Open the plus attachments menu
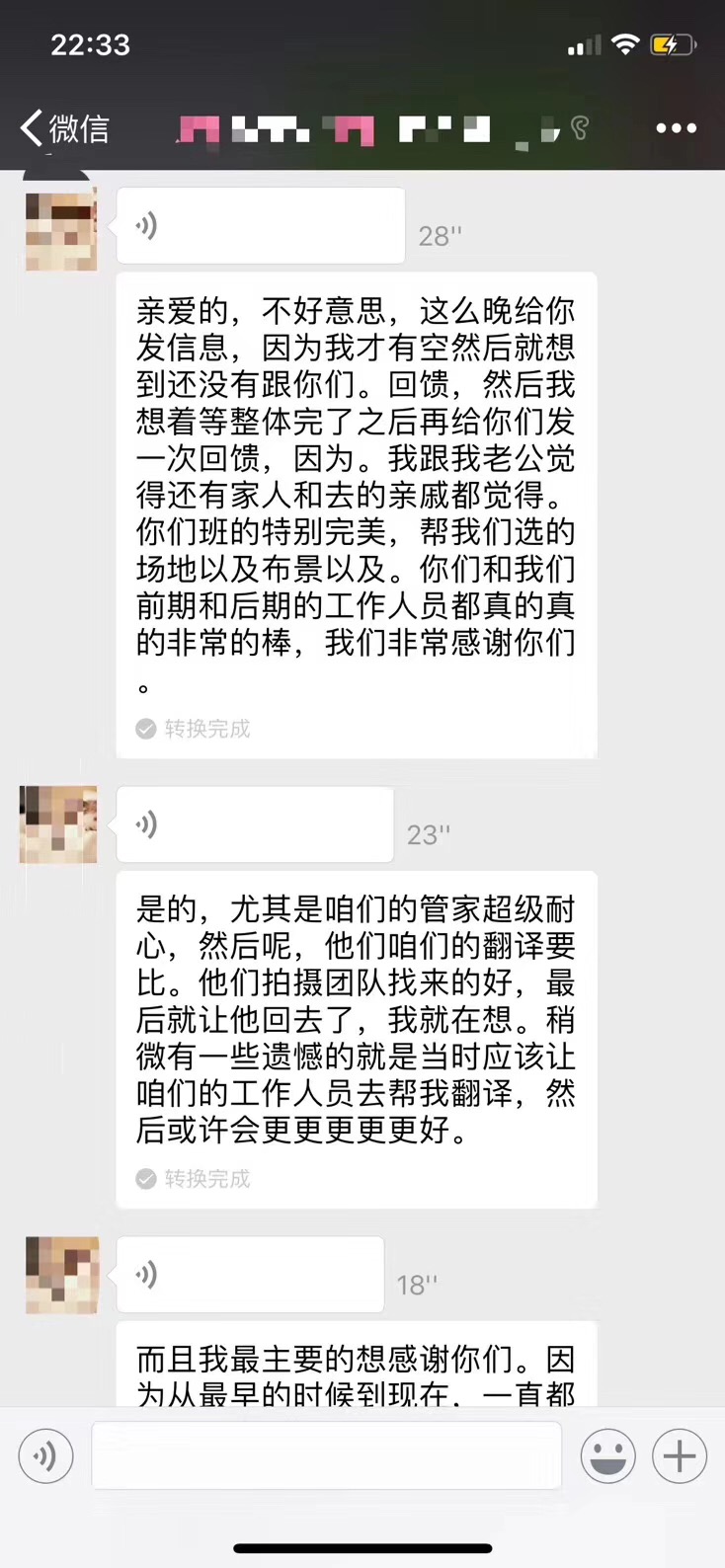725x1568 pixels. click(680, 1455)
